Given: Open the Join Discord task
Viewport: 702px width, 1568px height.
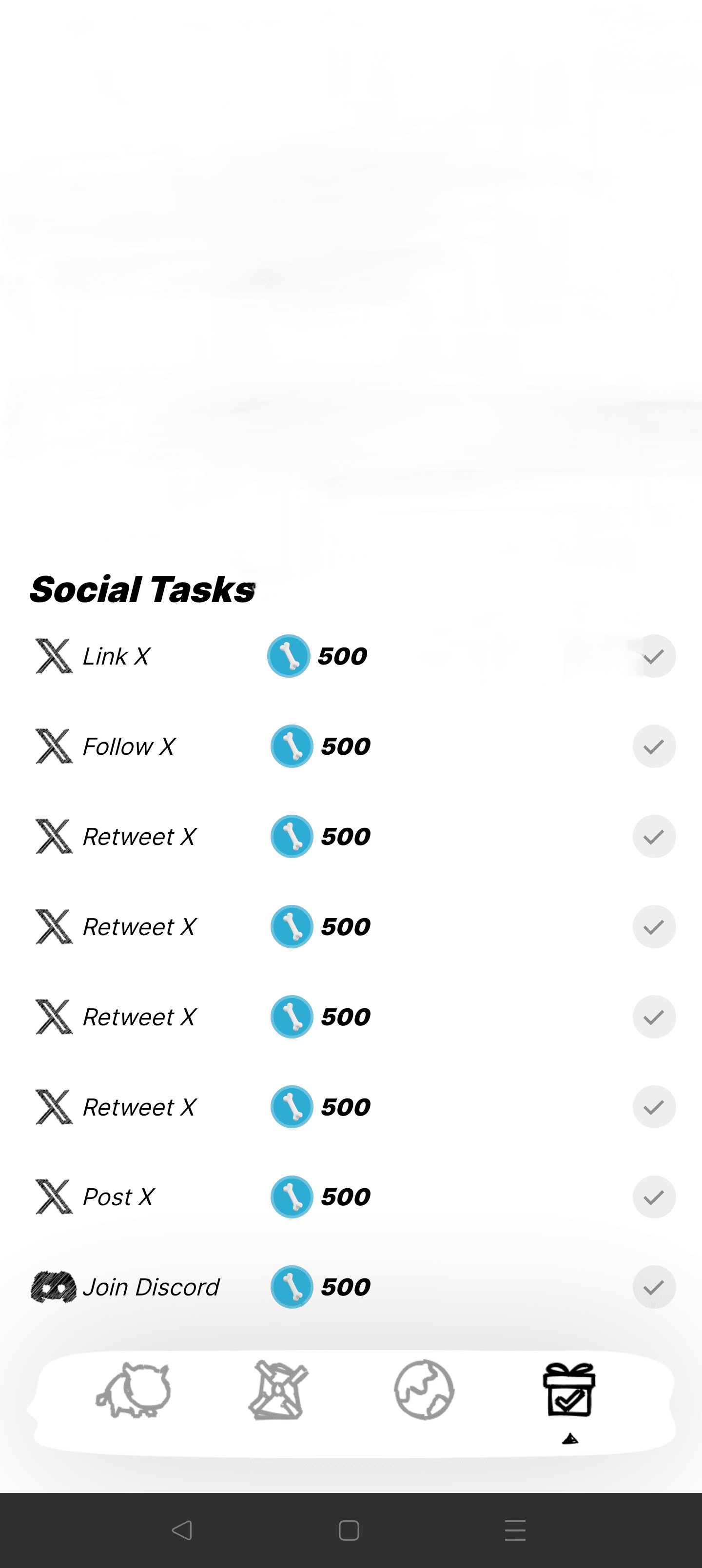Looking at the screenshot, I should point(150,1287).
